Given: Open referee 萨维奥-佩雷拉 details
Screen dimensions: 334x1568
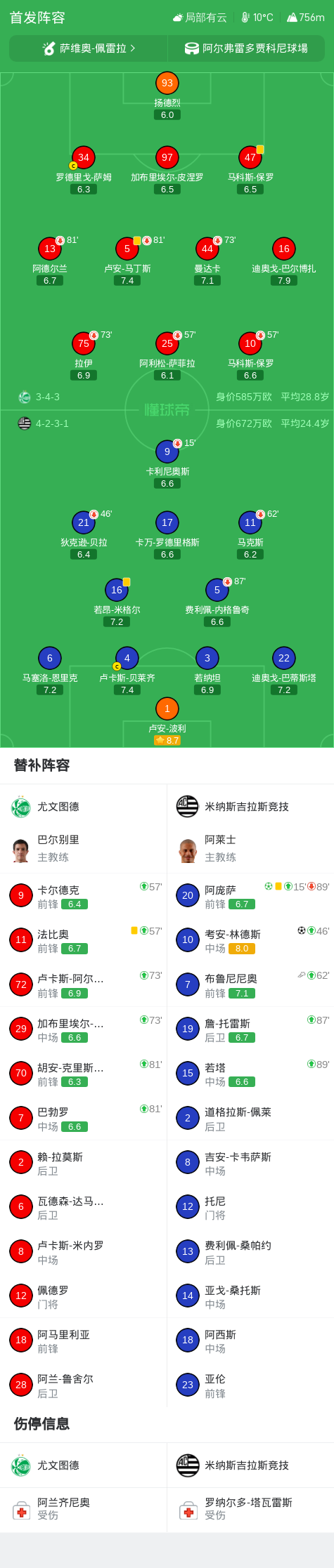Looking at the screenshot, I should tap(89, 48).
